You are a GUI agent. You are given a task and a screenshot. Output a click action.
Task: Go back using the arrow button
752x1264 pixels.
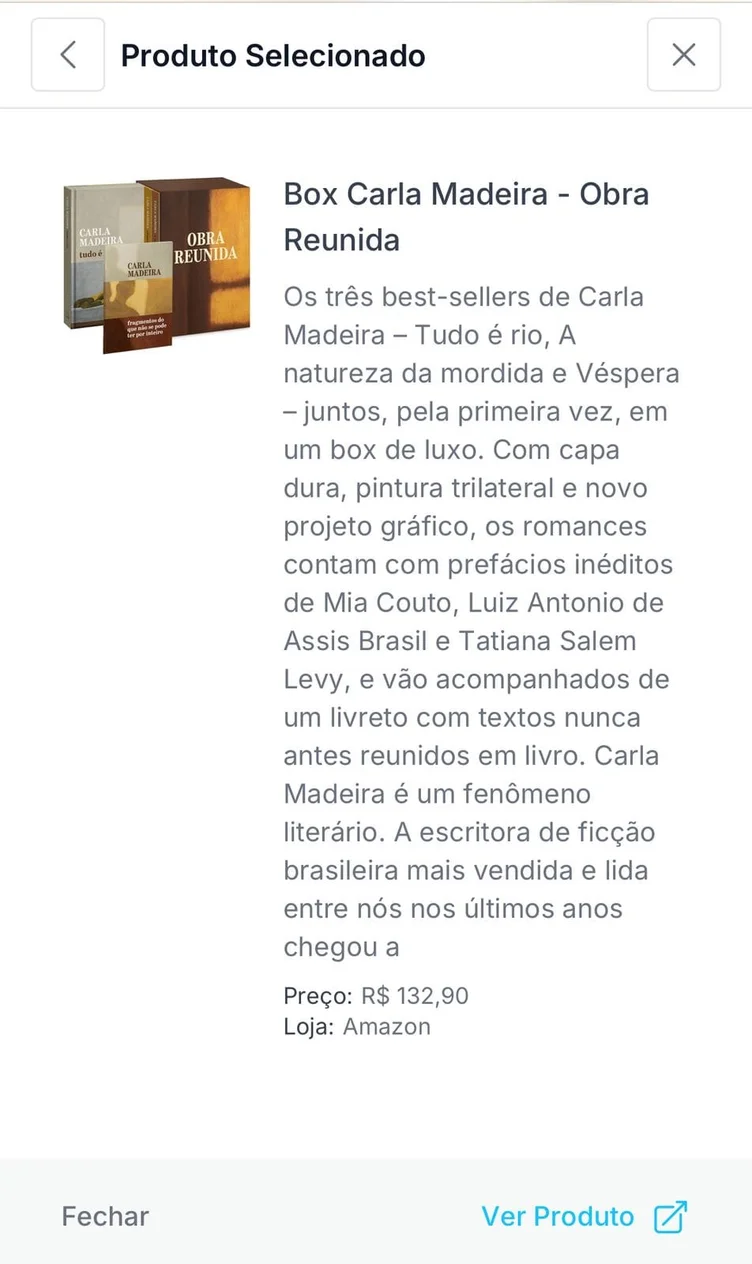[x=68, y=55]
